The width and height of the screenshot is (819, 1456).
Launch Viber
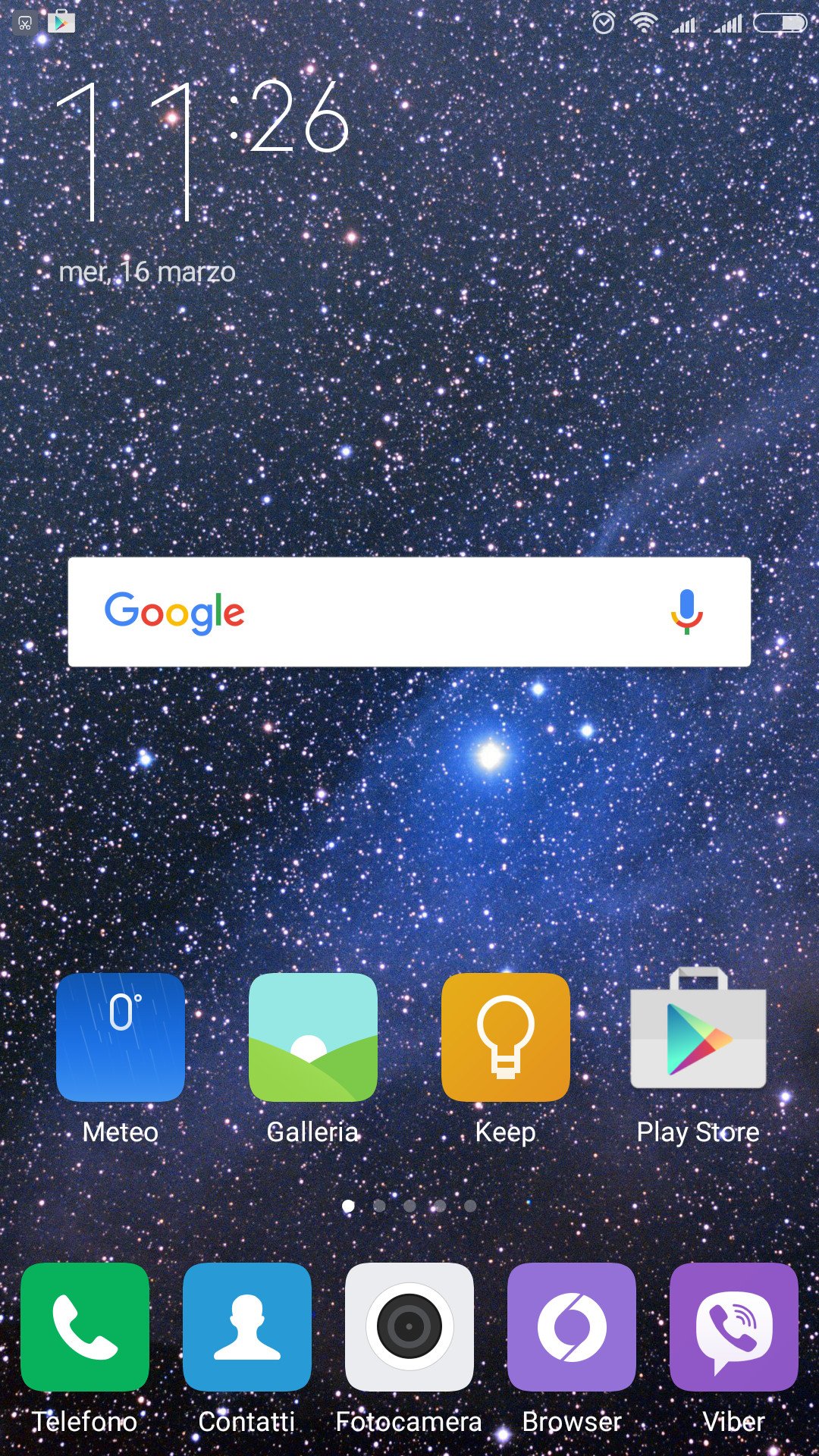click(x=734, y=1326)
